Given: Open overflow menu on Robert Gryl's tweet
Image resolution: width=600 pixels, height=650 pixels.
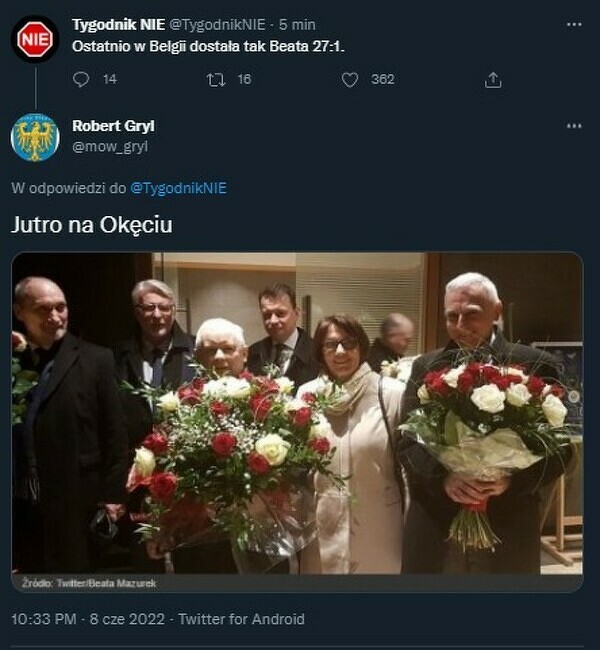Looking at the screenshot, I should tap(573, 126).
